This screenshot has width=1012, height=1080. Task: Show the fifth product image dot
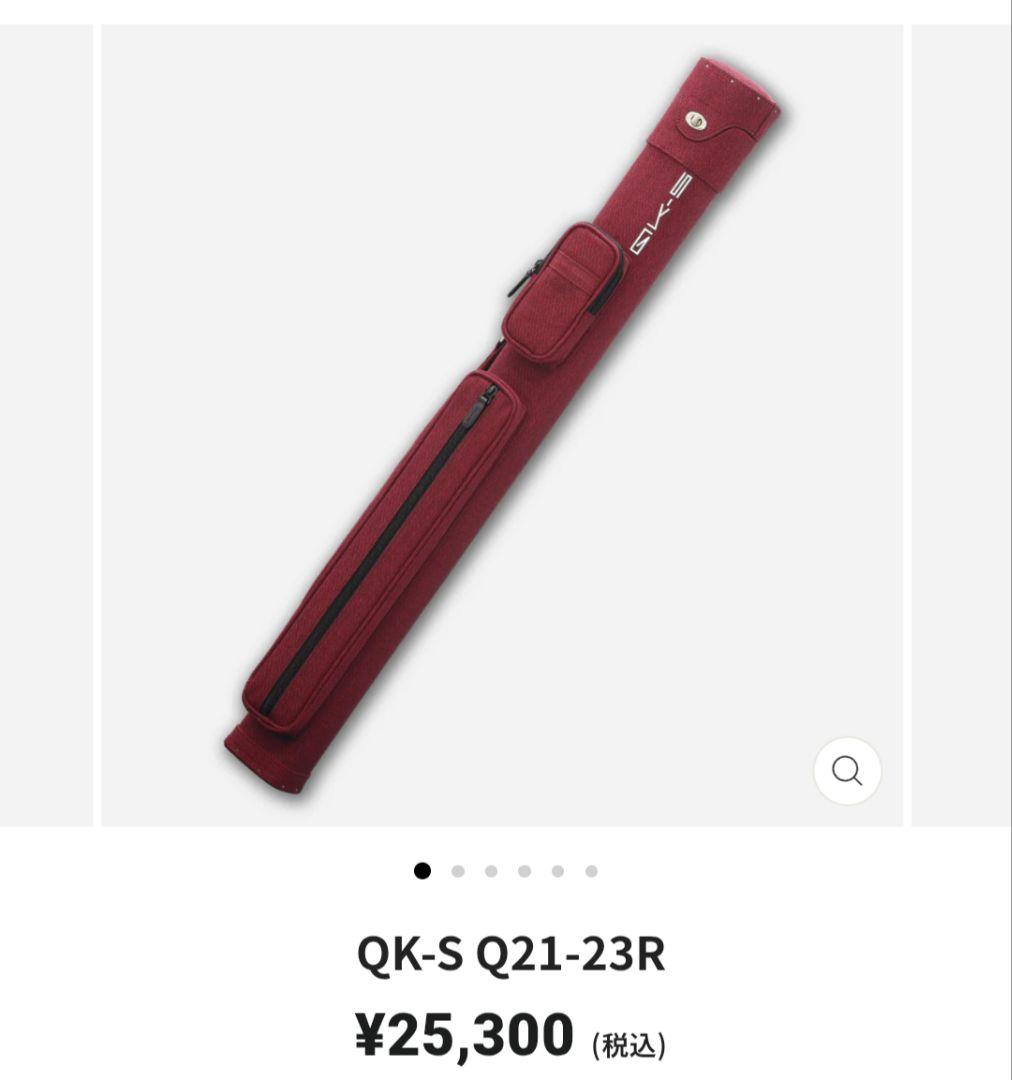[557, 871]
